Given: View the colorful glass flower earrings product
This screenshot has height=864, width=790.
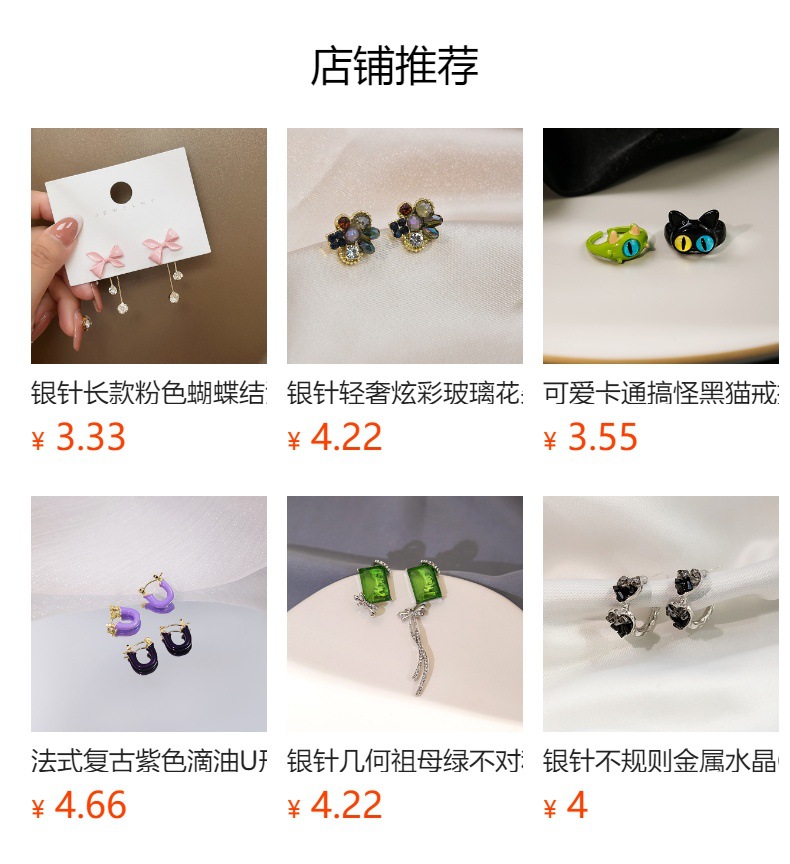Looking at the screenshot, I should coord(404,246).
